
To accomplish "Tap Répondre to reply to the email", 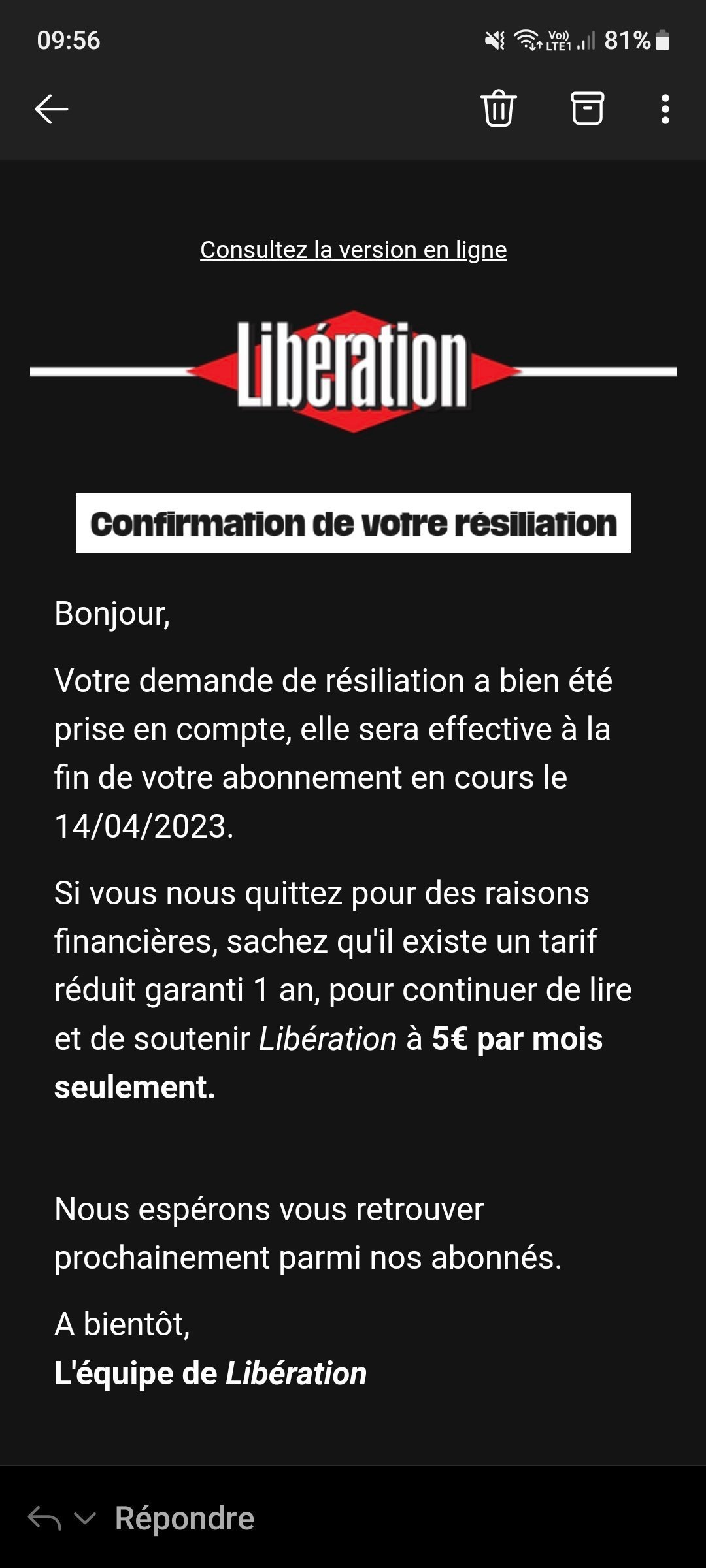I will 184,1518.
